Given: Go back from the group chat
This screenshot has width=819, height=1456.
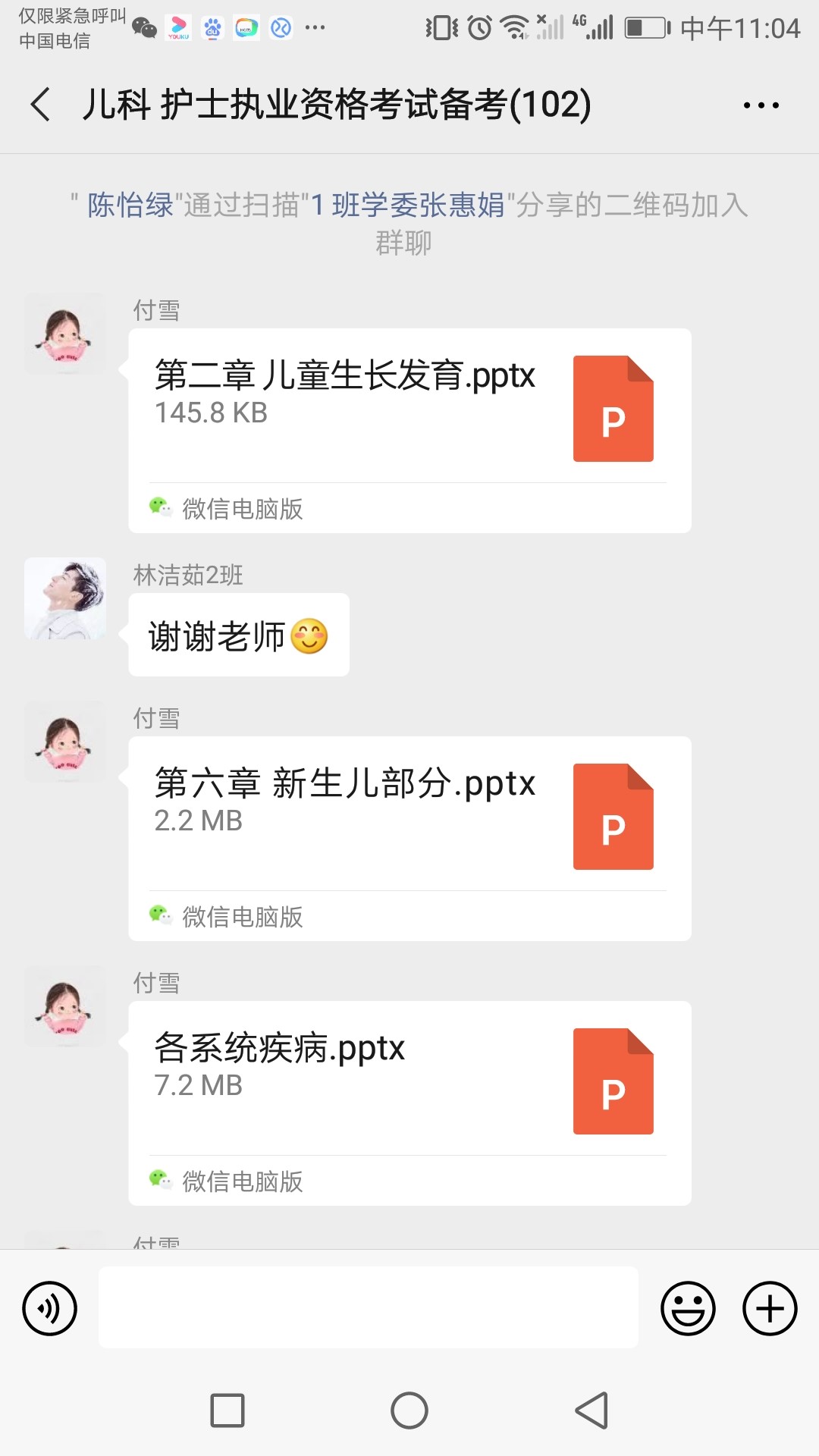Looking at the screenshot, I should pos(41,105).
